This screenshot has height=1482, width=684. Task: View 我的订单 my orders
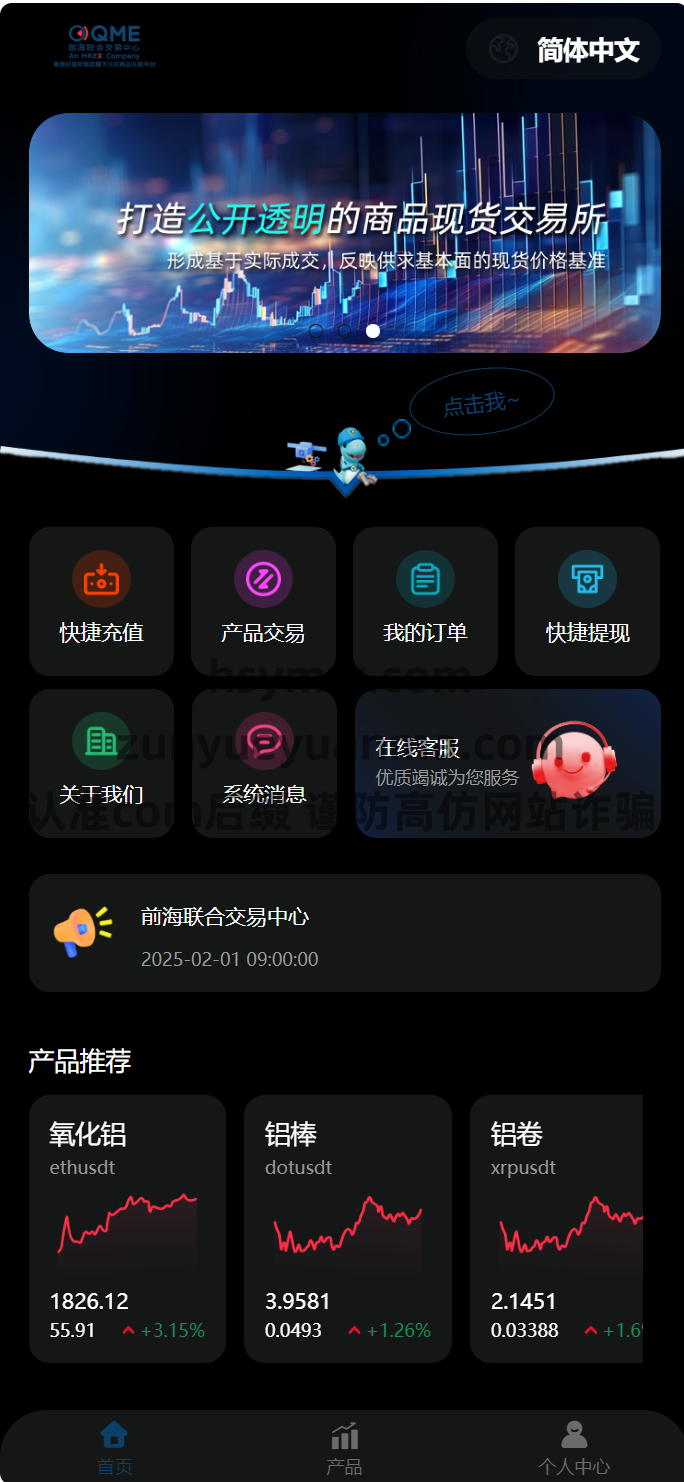coord(425,601)
